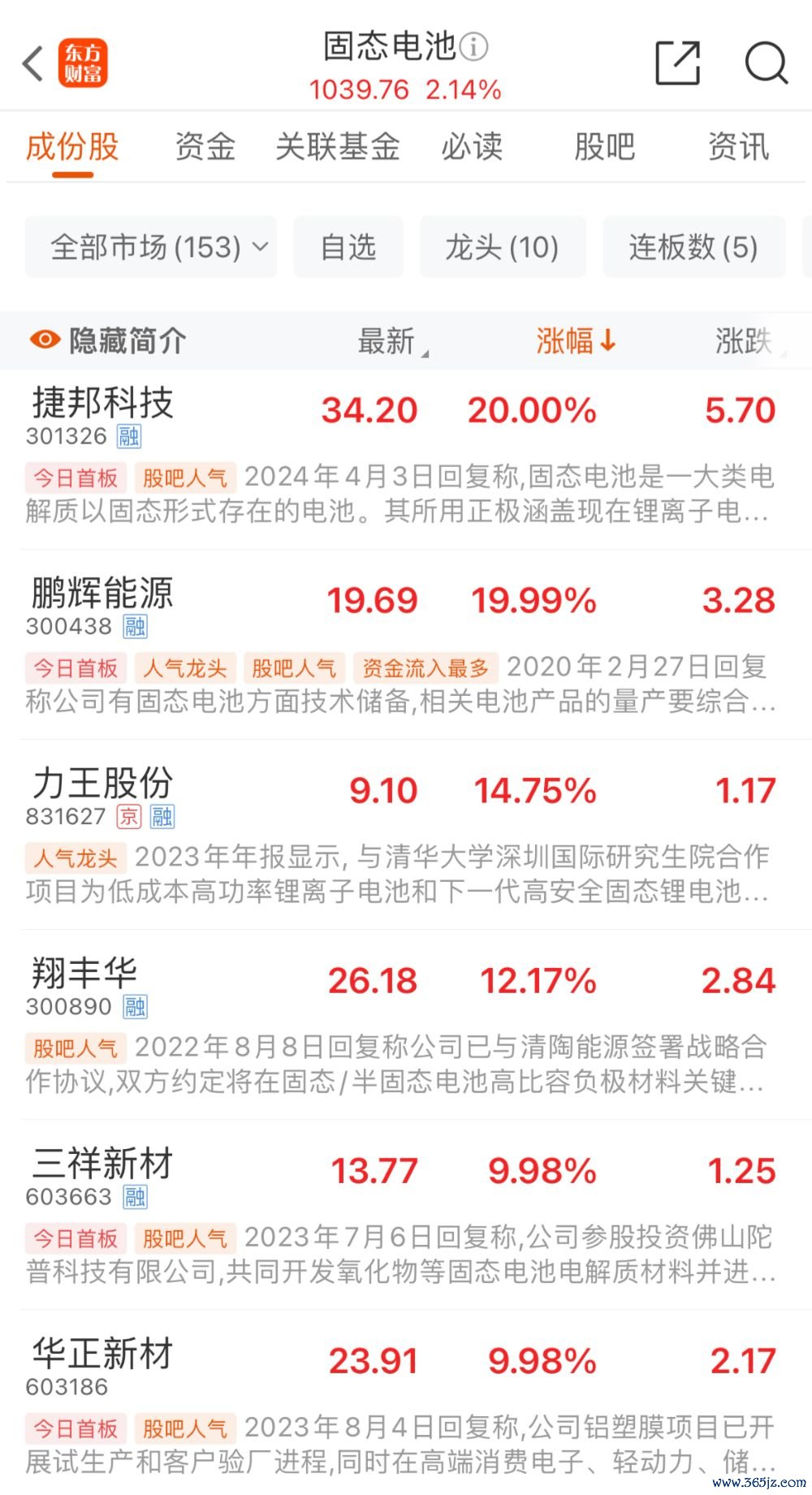The image size is (812, 1495).
Task: Change sorting on the 涨幅 column
Action: click(575, 341)
